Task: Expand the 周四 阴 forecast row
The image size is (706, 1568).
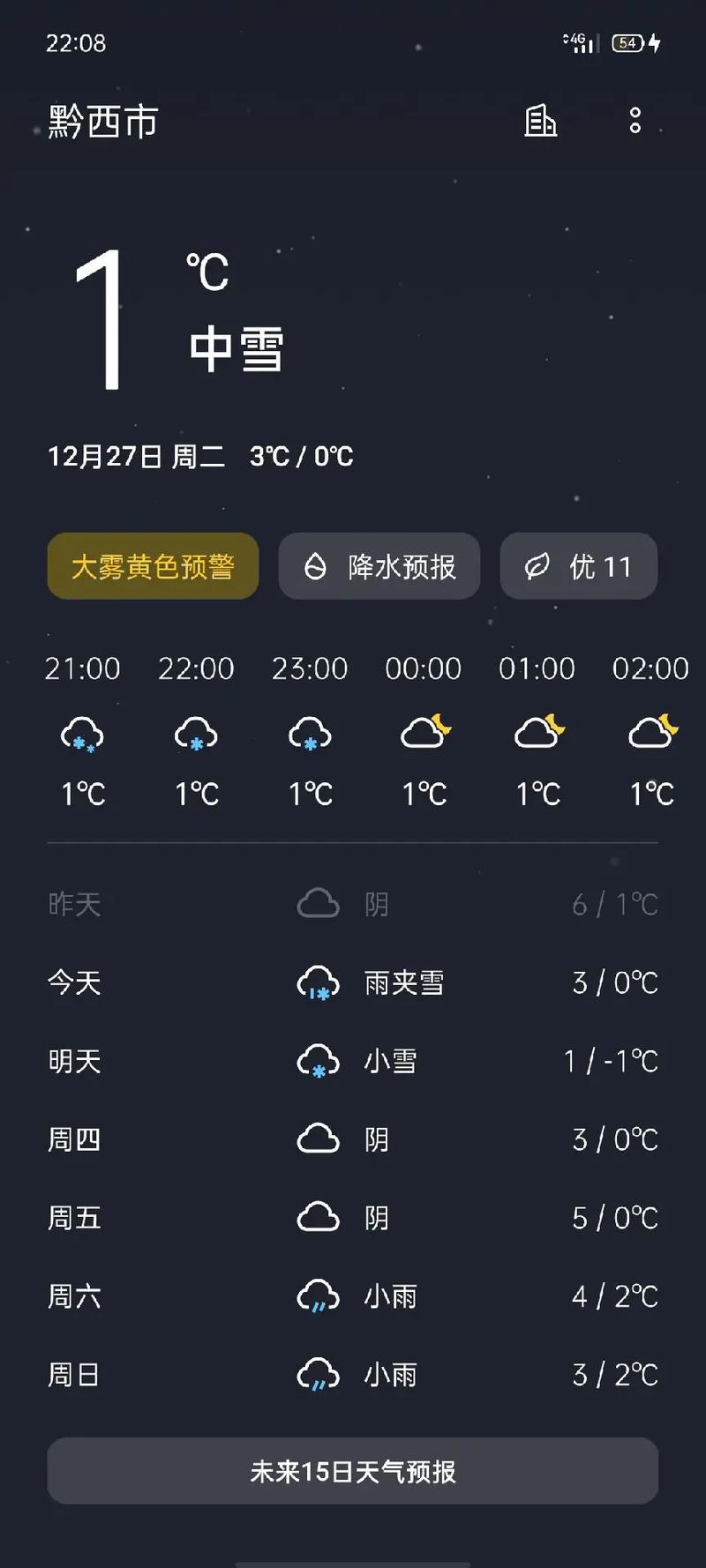Action: pyautogui.click(x=353, y=1139)
